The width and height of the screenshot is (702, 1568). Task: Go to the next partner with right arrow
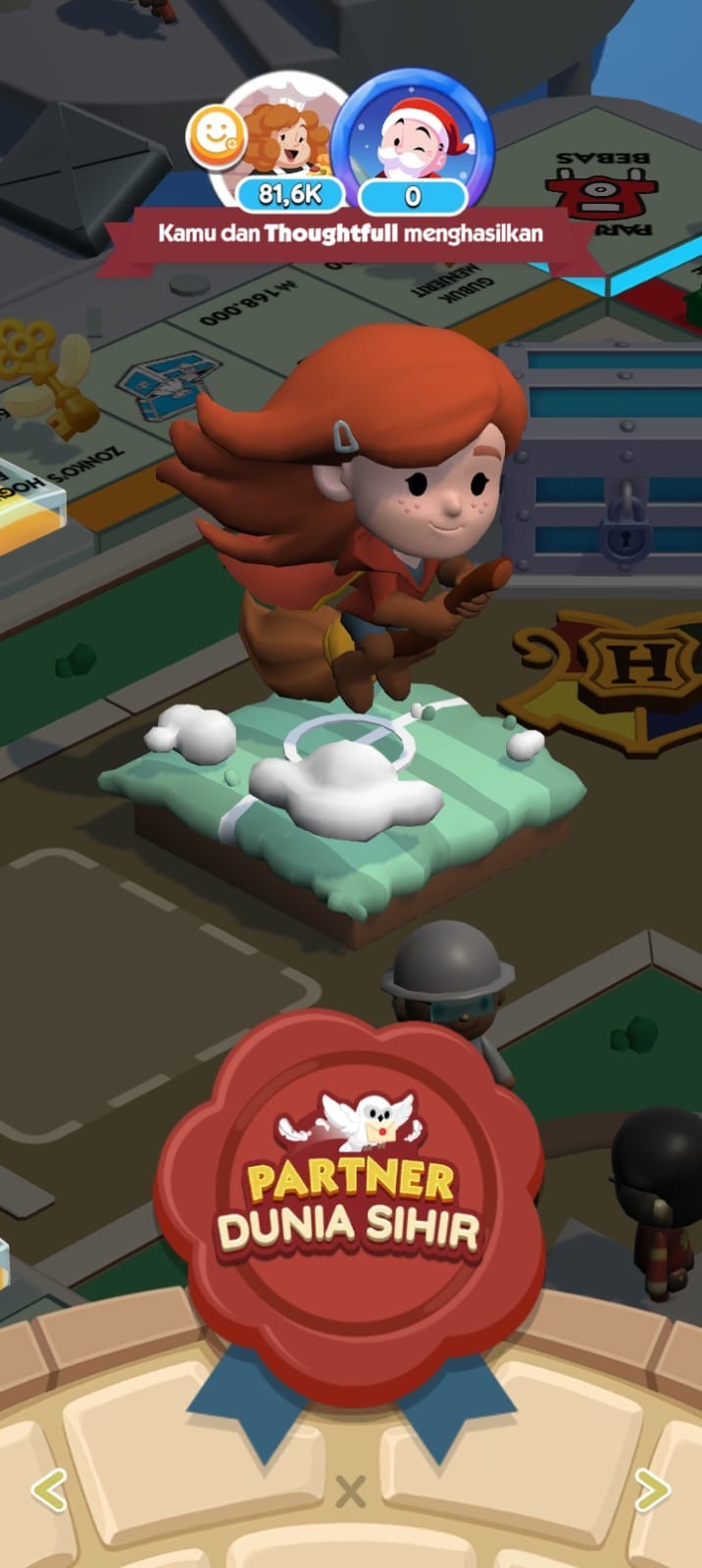coord(651,1491)
